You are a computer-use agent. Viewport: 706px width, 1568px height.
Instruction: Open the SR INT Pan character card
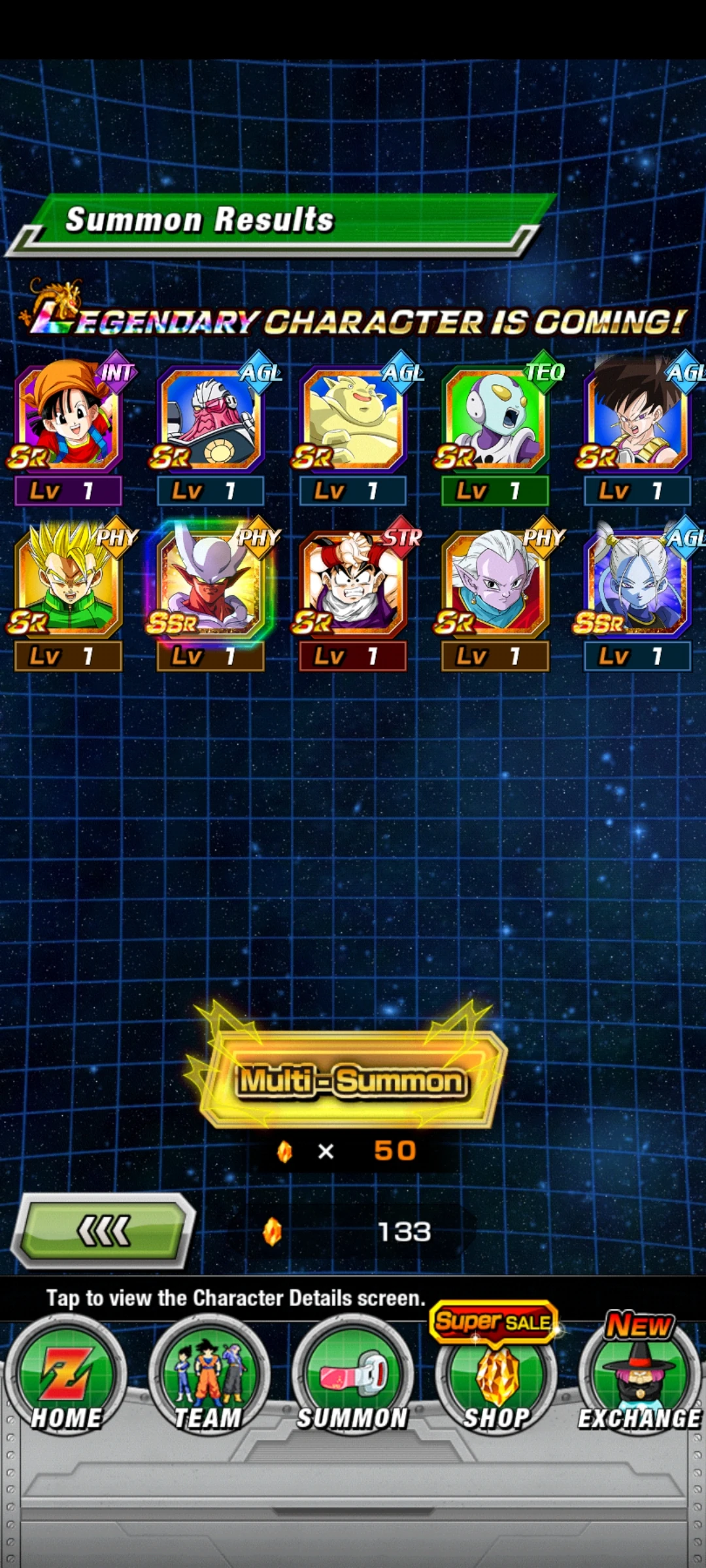(x=68, y=419)
